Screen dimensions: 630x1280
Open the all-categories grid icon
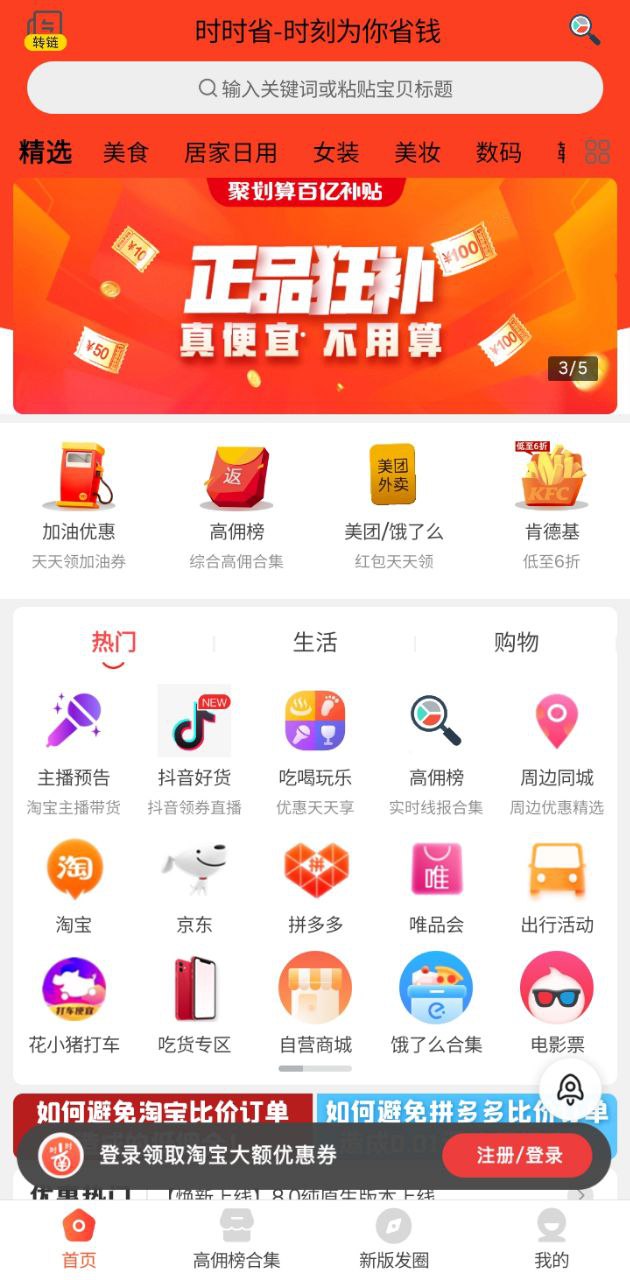pos(597,152)
